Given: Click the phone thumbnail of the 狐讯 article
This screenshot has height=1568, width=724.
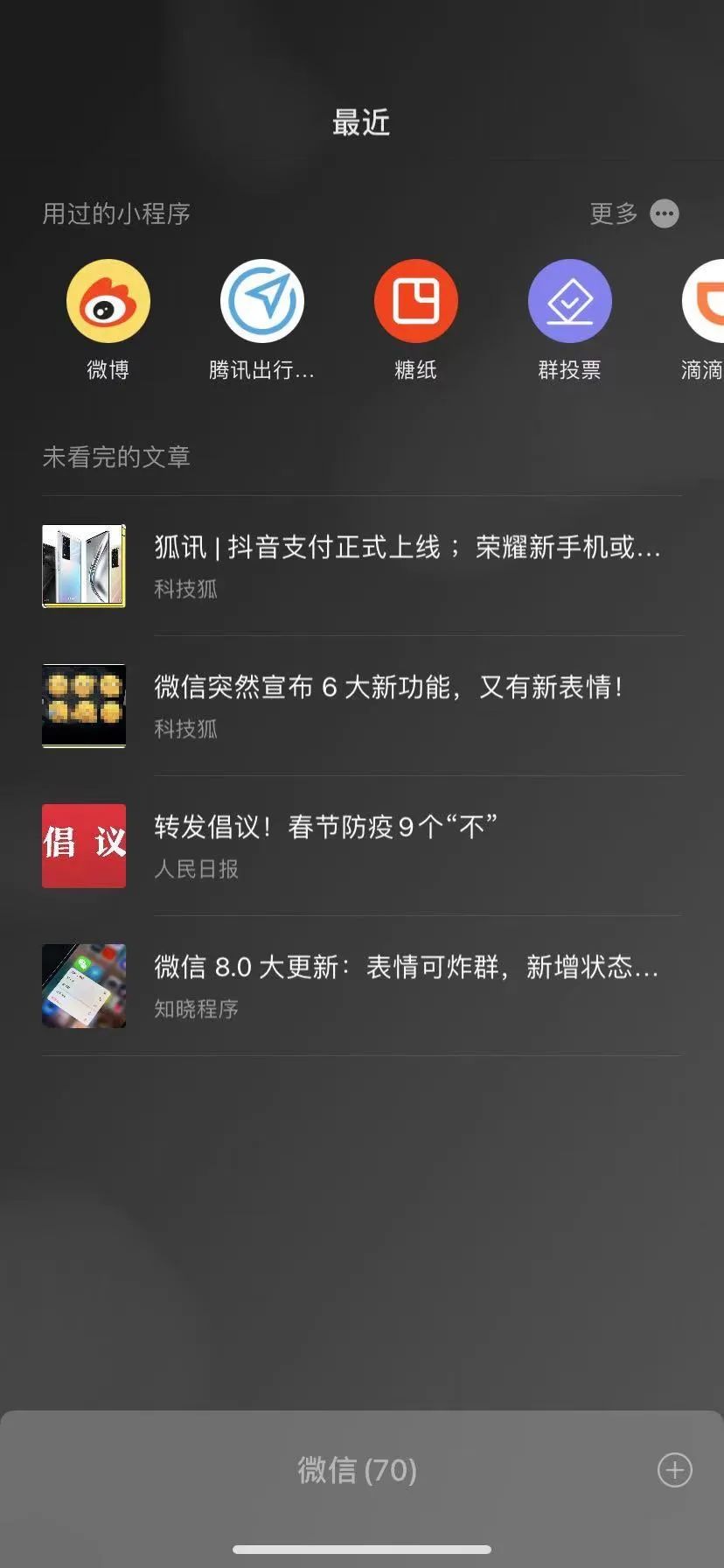Looking at the screenshot, I should [83, 566].
